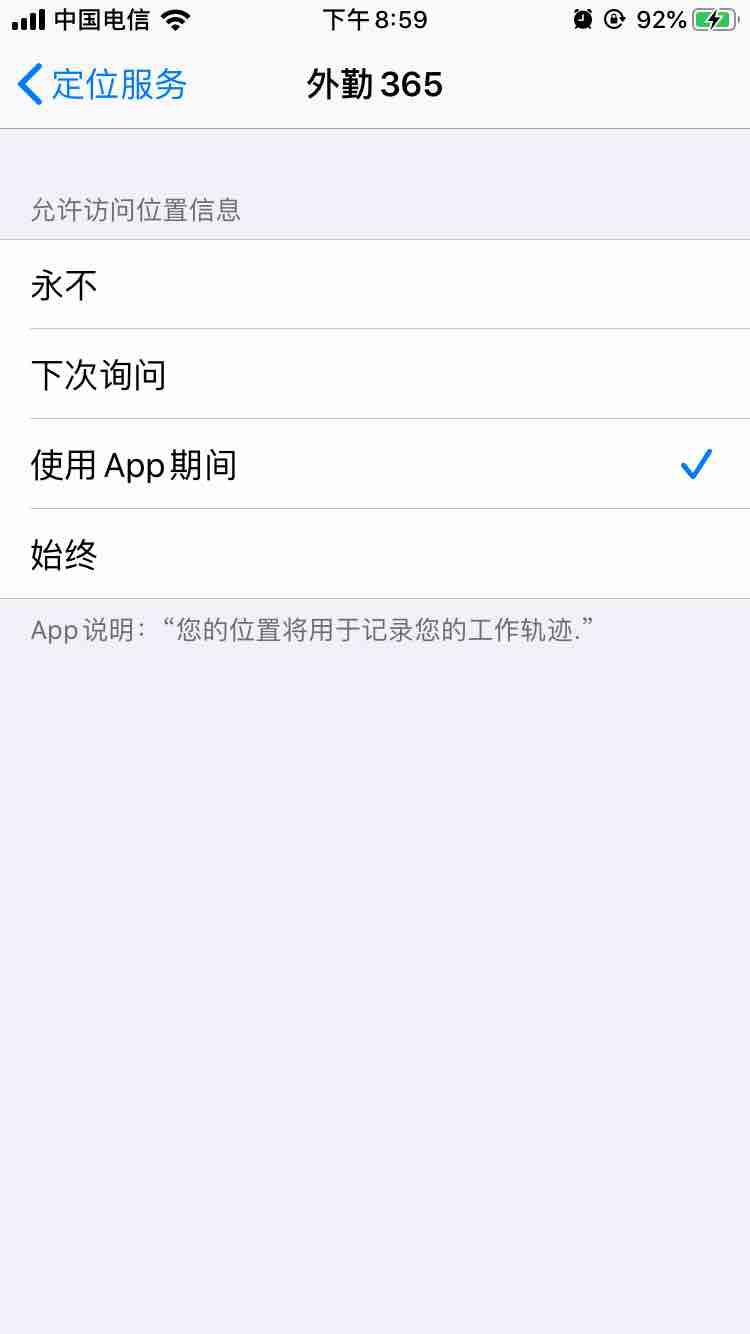Select 使用 App 期间 option
The image size is (750, 1334).
tap(375, 465)
